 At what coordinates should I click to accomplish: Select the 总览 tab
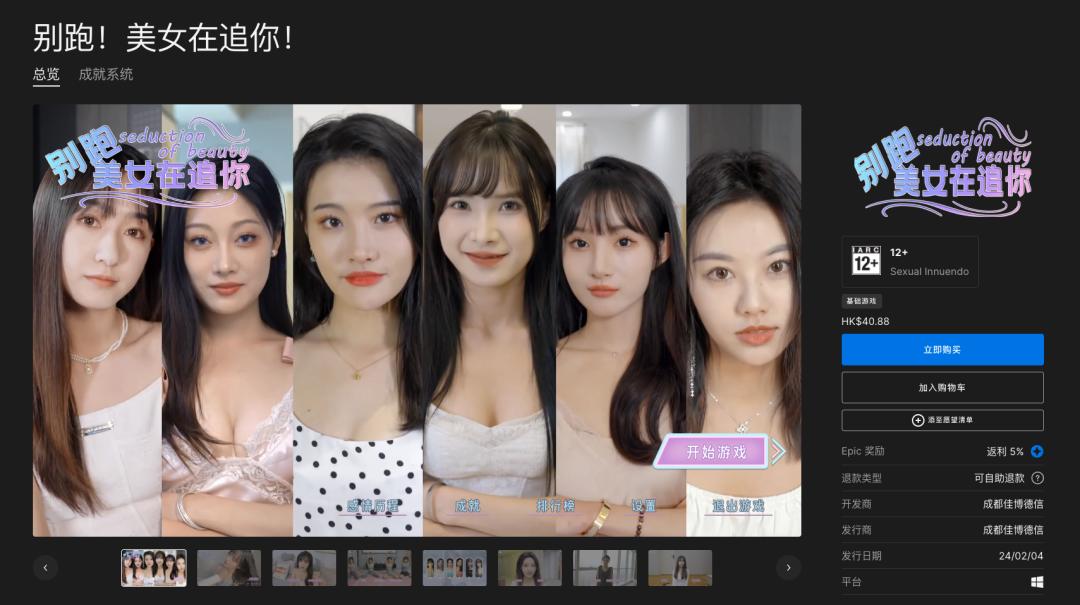pos(46,74)
